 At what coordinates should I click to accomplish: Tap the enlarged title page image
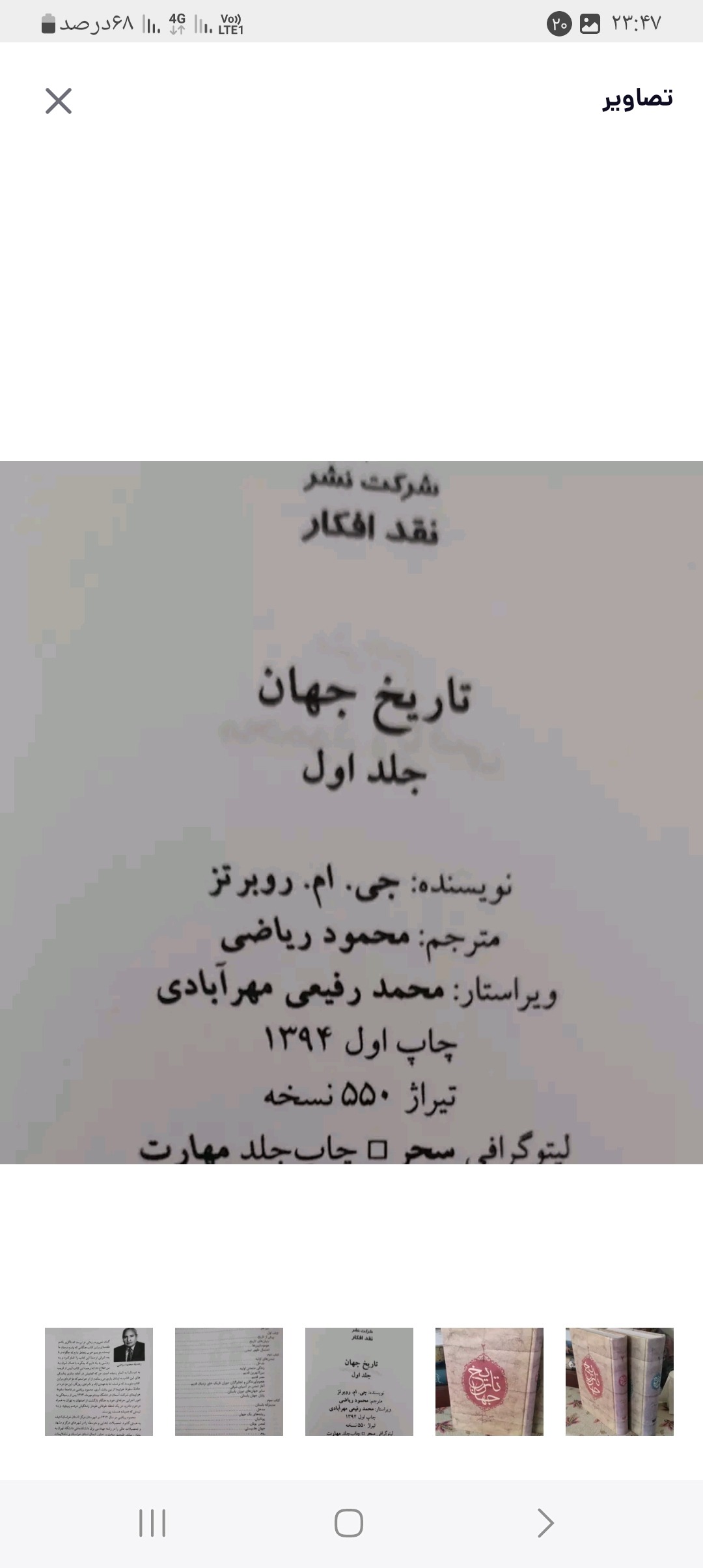351,812
